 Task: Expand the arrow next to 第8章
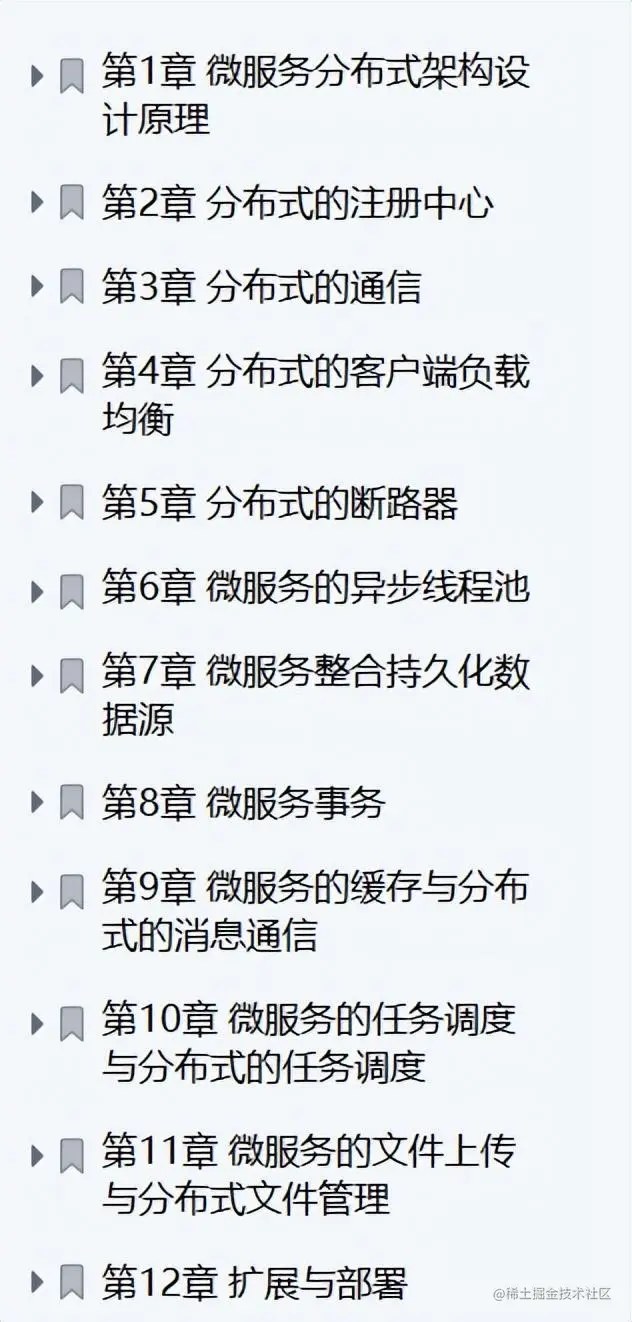[37, 803]
